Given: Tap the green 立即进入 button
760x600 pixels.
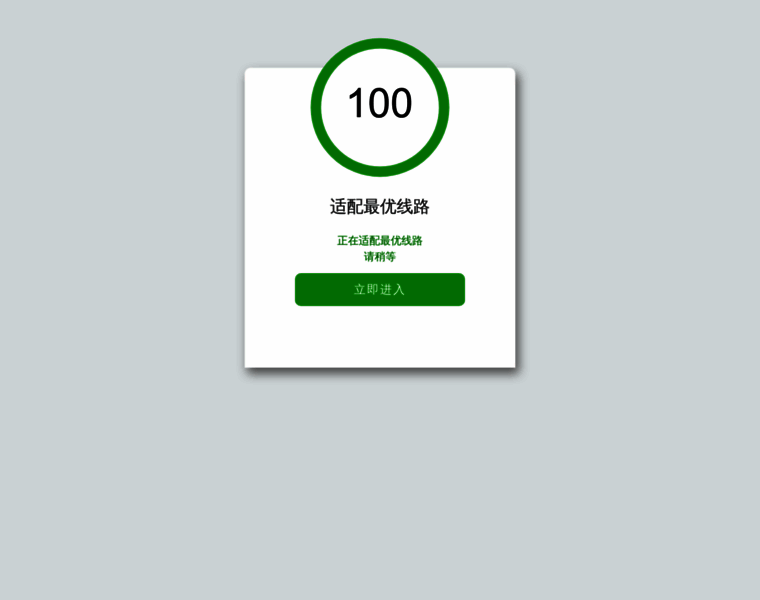Looking at the screenshot, I should [379, 289].
